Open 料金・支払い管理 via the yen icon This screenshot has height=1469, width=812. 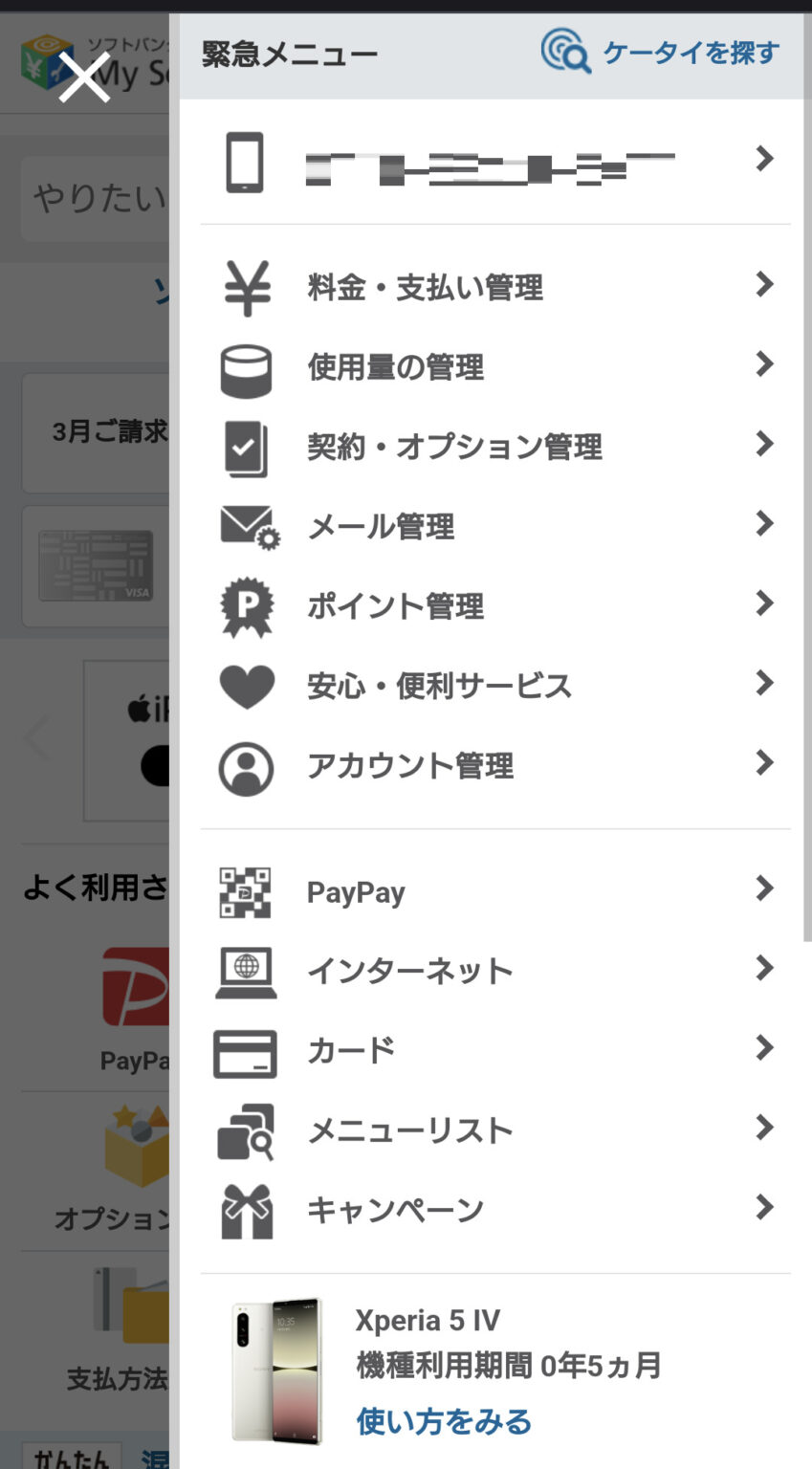tap(247, 284)
